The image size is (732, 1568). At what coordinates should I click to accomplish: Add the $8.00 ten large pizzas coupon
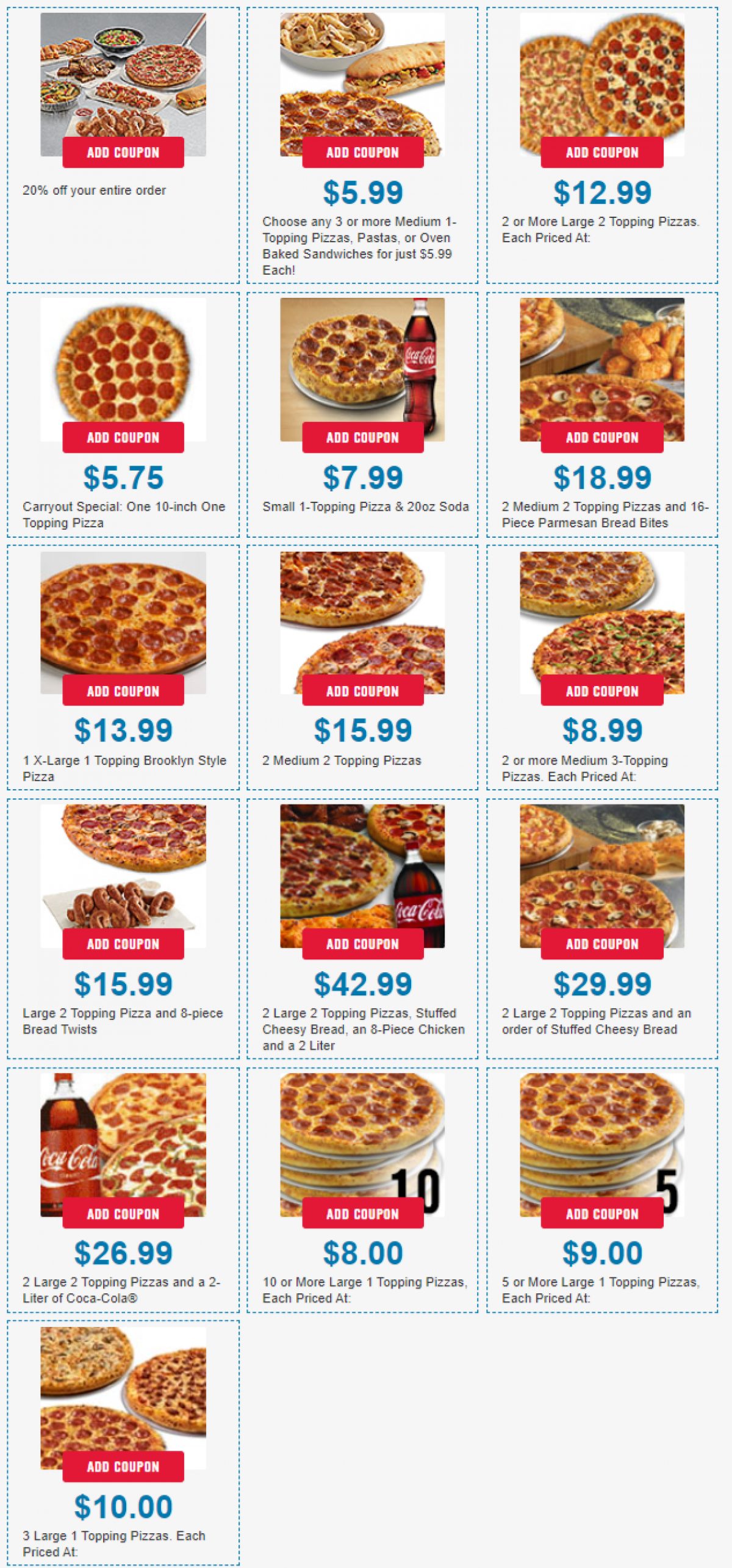[x=362, y=1214]
